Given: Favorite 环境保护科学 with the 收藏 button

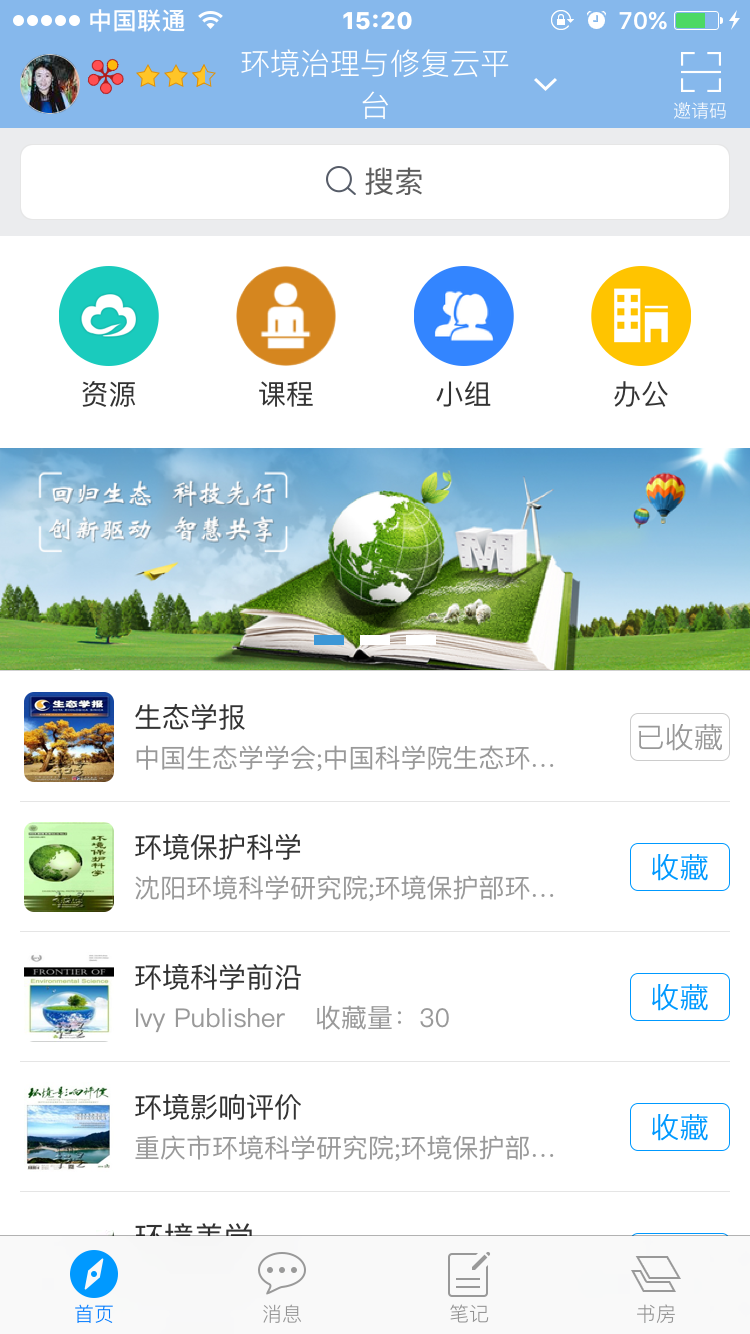Looking at the screenshot, I should coord(680,867).
